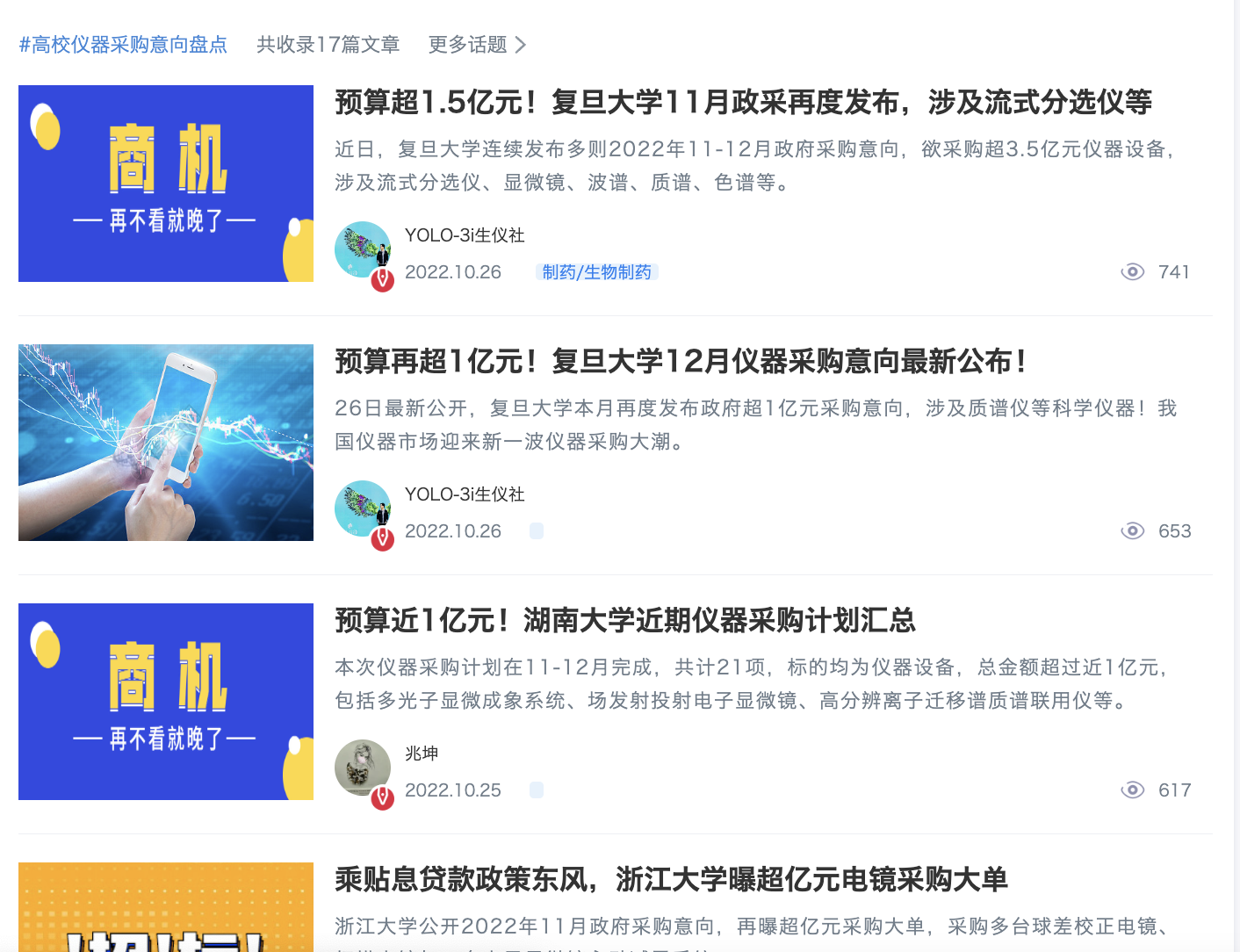The width and height of the screenshot is (1240, 952).
Task: Open the article 预算超1.5亿元！复旦大学11月政采再度发布
Action: click(x=743, y=103)
